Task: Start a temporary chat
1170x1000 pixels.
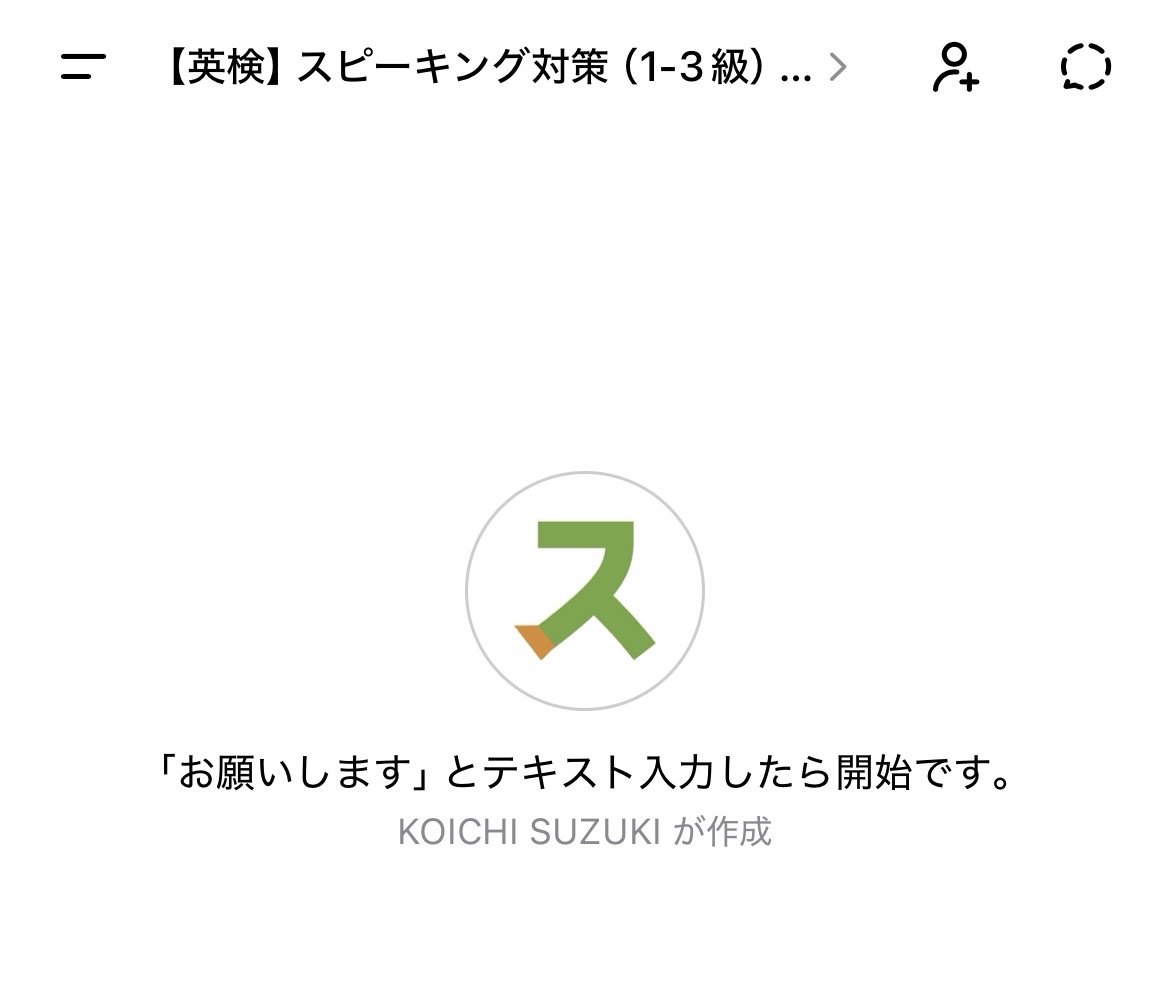Action: (1085, 68)
